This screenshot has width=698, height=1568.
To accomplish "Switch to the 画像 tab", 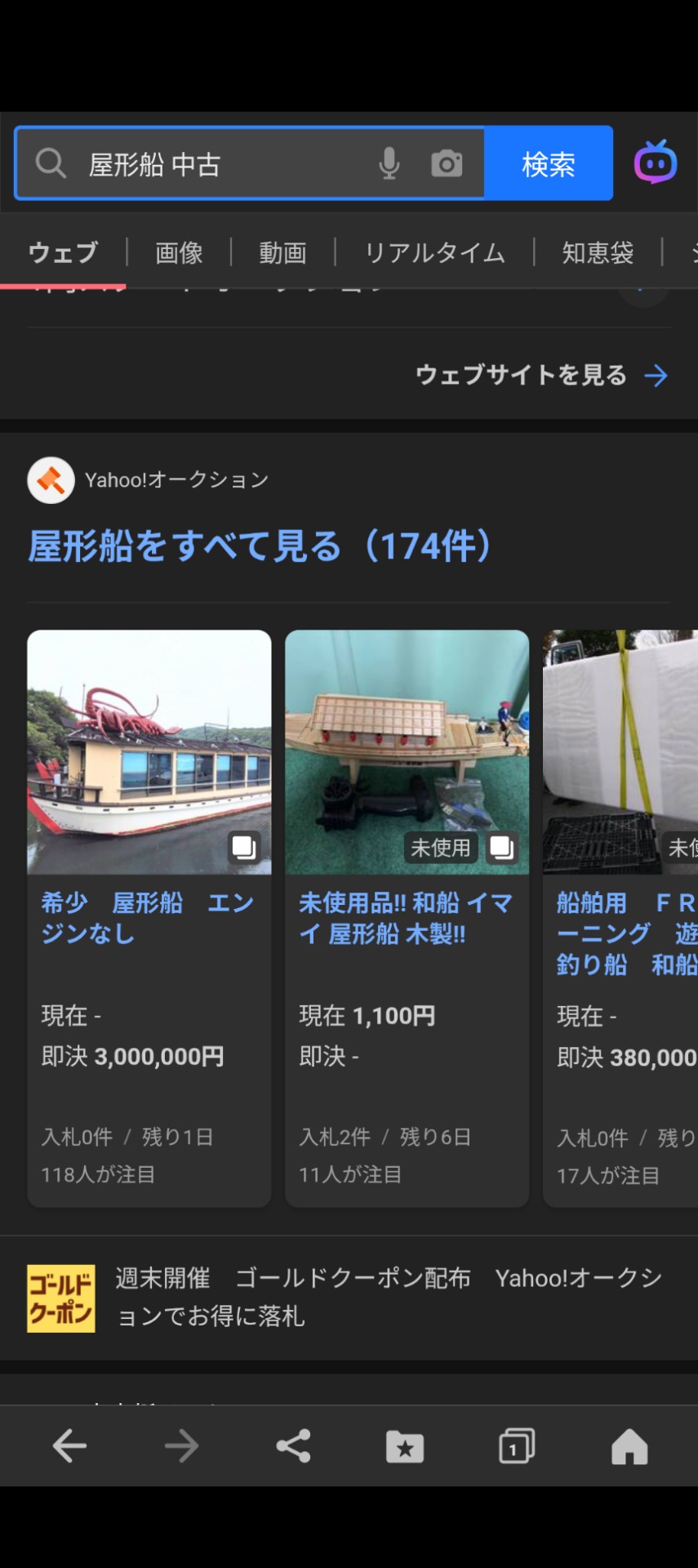I will coord(178,253).
